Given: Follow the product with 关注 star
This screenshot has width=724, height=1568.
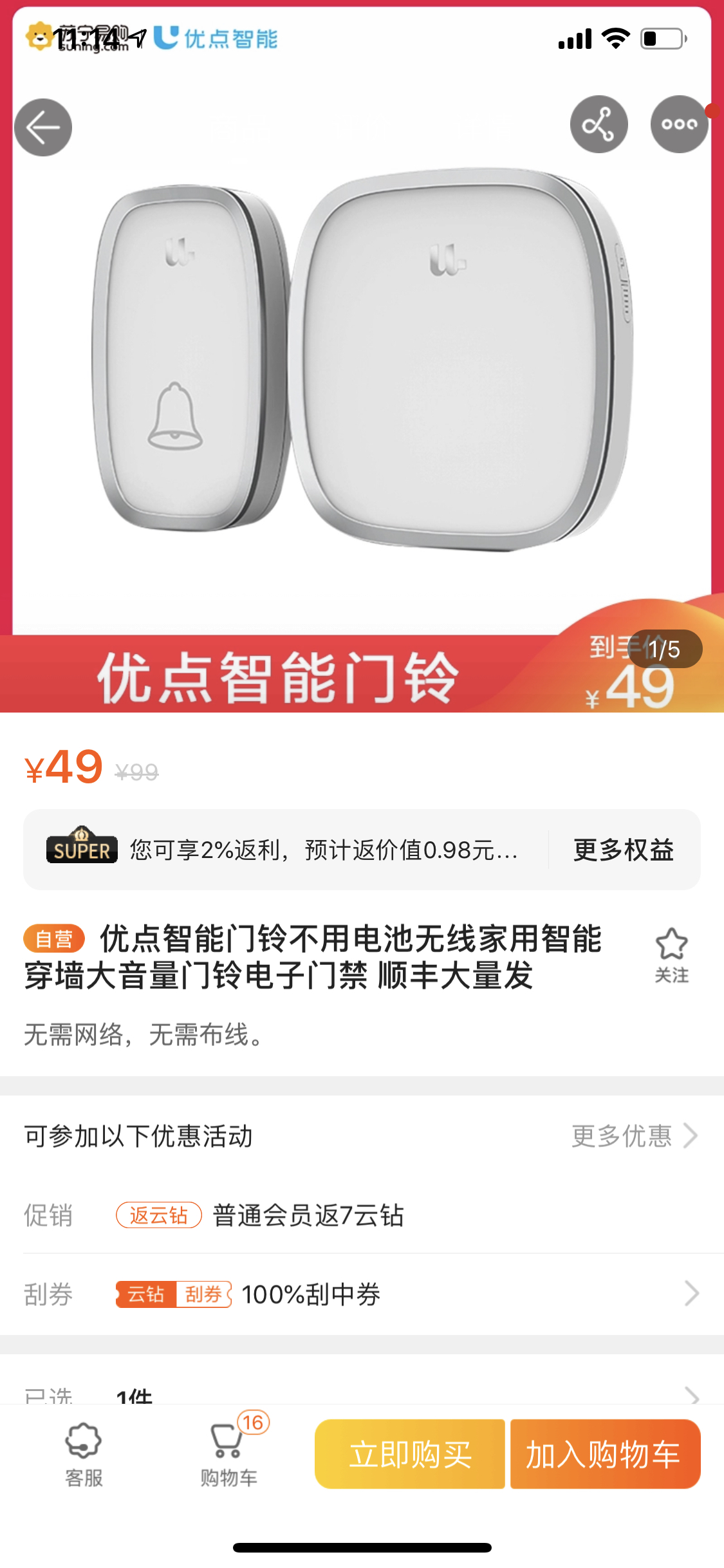Looking at the screenshot, I should pyautogui.click(x=671, y=955).
